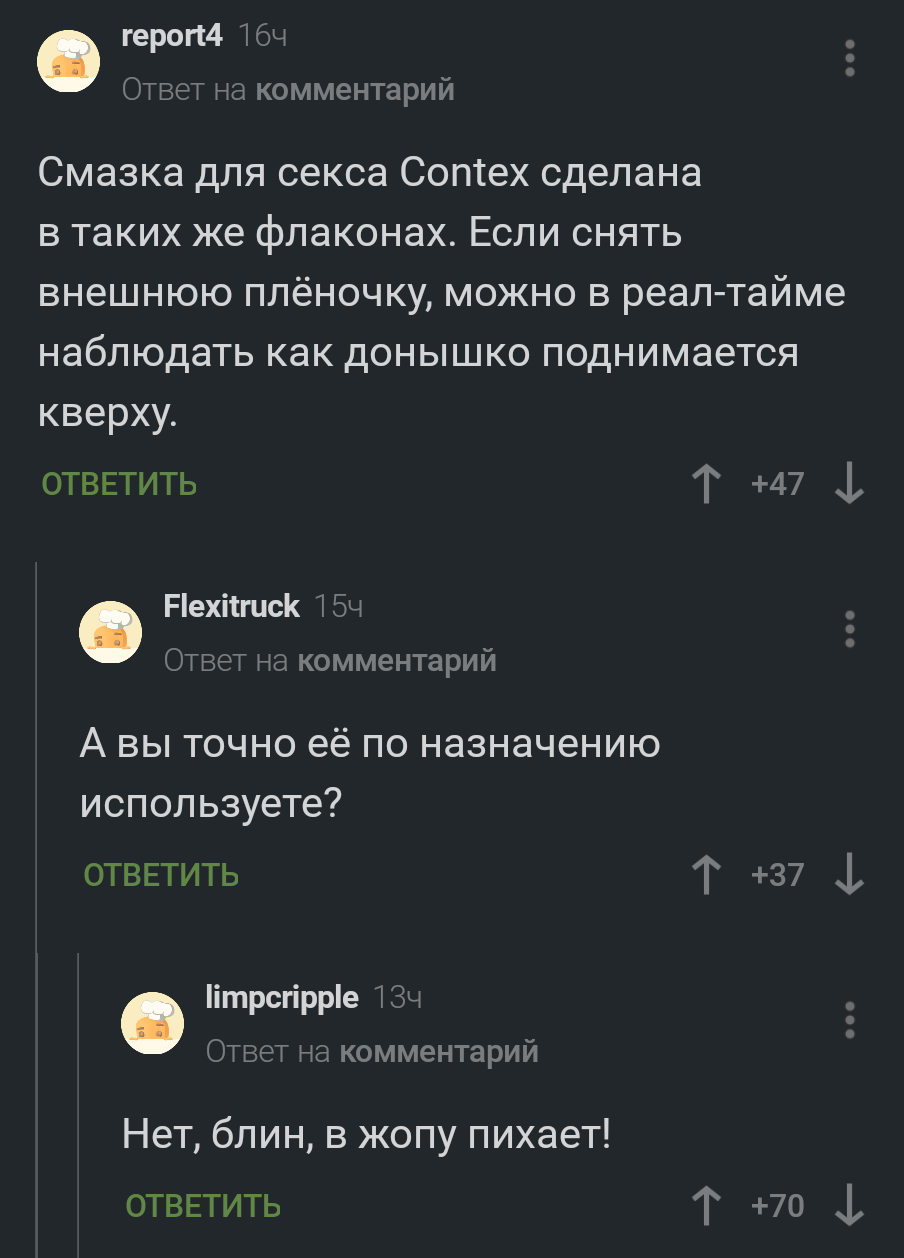Reply to limpcripple's comment
904x1258 pixels.
click(x=203, y=1206)
